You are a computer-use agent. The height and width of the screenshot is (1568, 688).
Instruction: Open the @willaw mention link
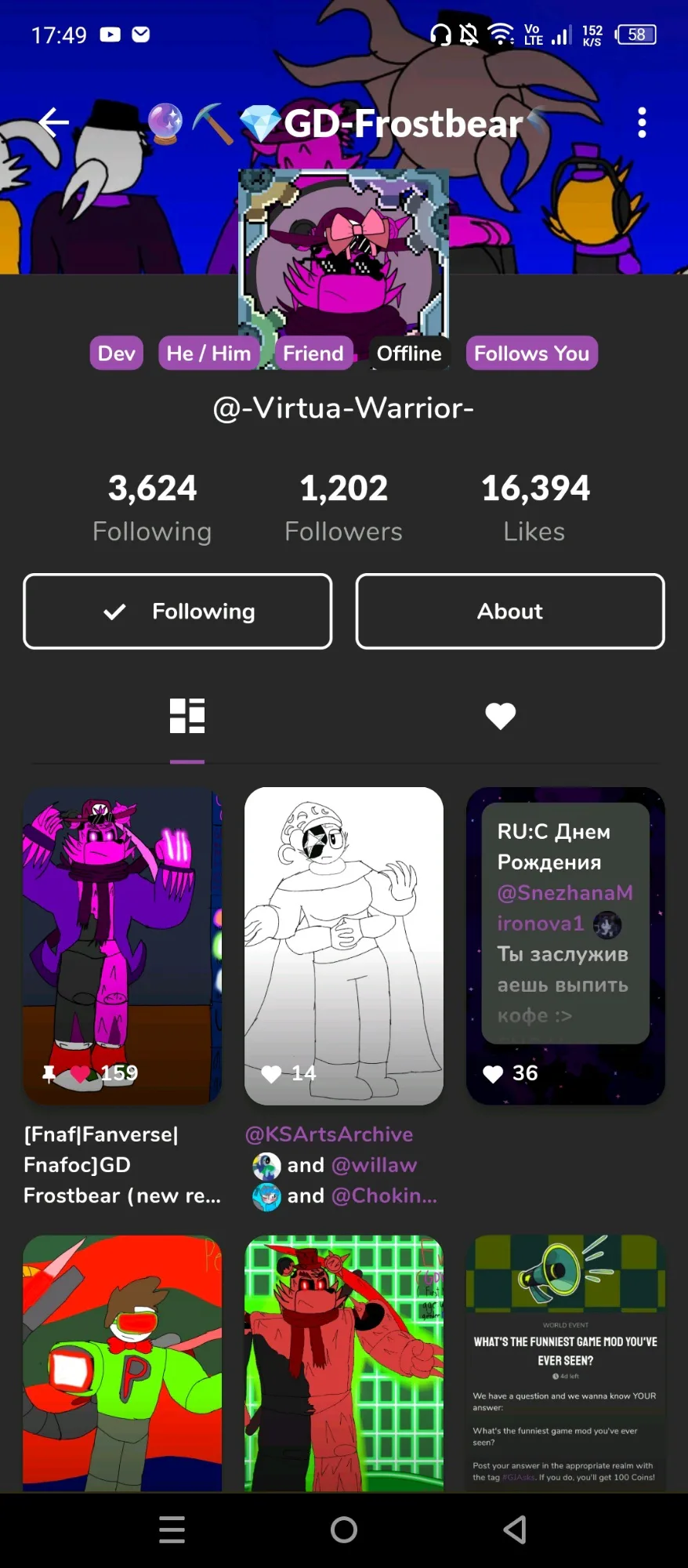(375, 1165)
